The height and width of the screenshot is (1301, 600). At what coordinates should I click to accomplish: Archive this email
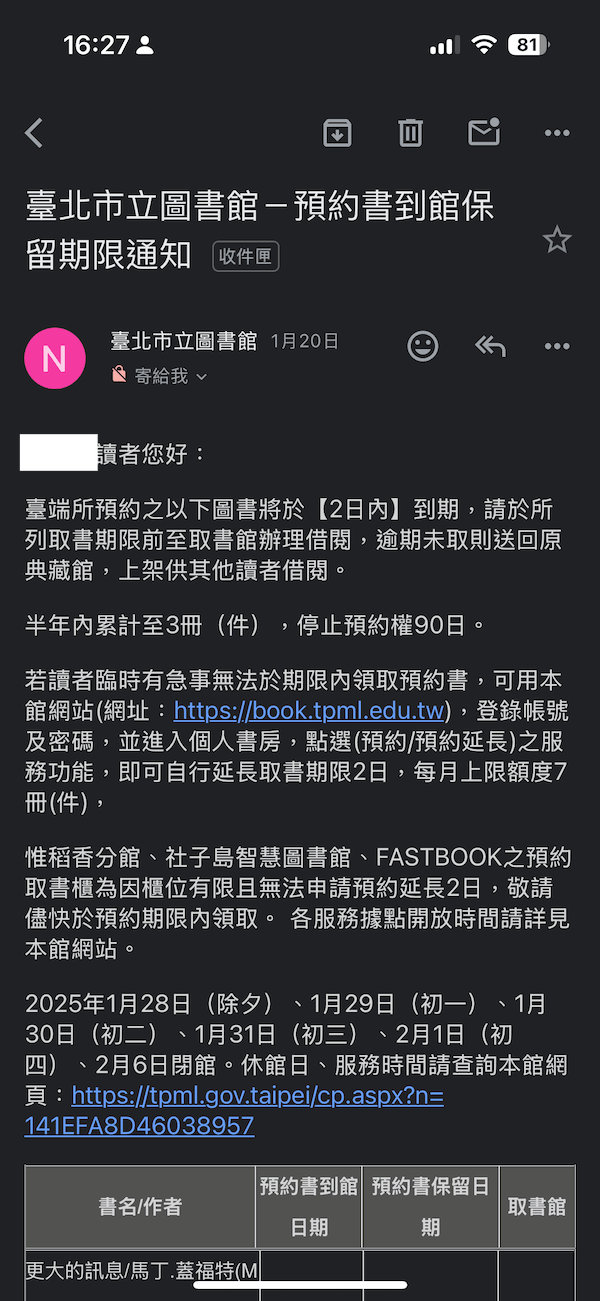tap(337, 133)
